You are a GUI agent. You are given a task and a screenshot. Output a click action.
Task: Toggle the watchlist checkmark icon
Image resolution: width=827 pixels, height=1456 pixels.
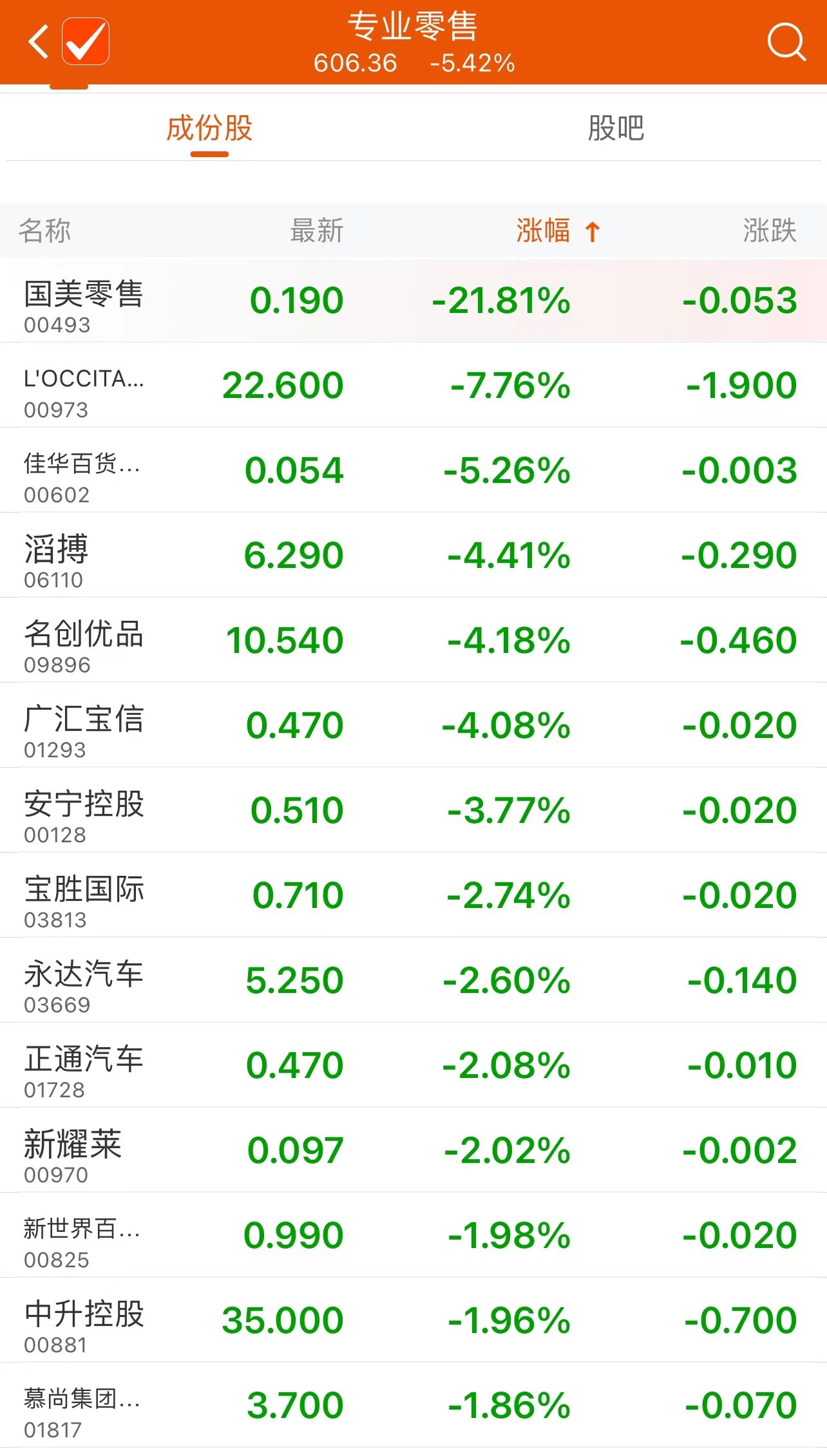point(86,42)
